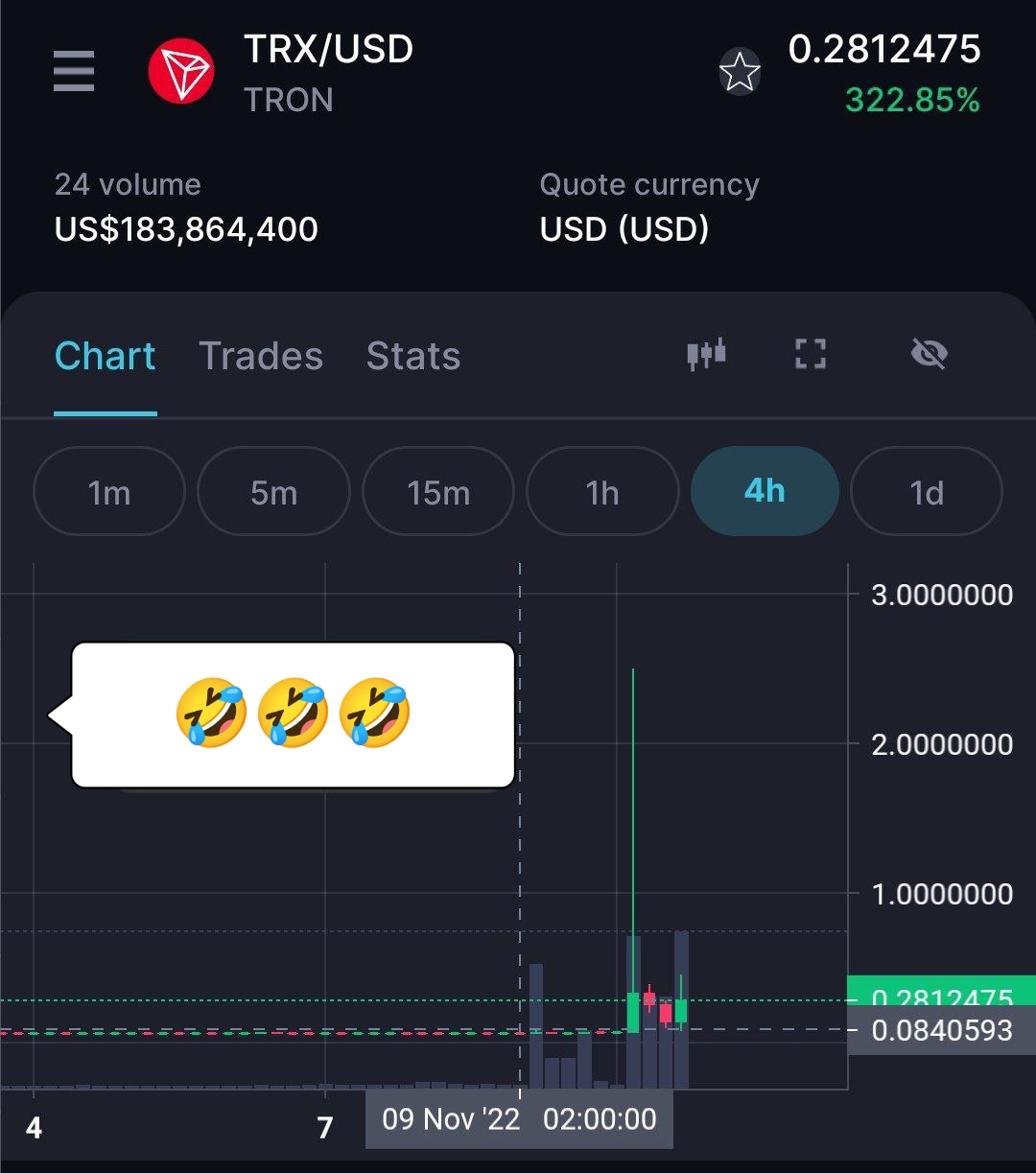The height and width of the screenshot is (1173, 1036).
Task: Select the 4h timeframe
Action: pos(765,491)
